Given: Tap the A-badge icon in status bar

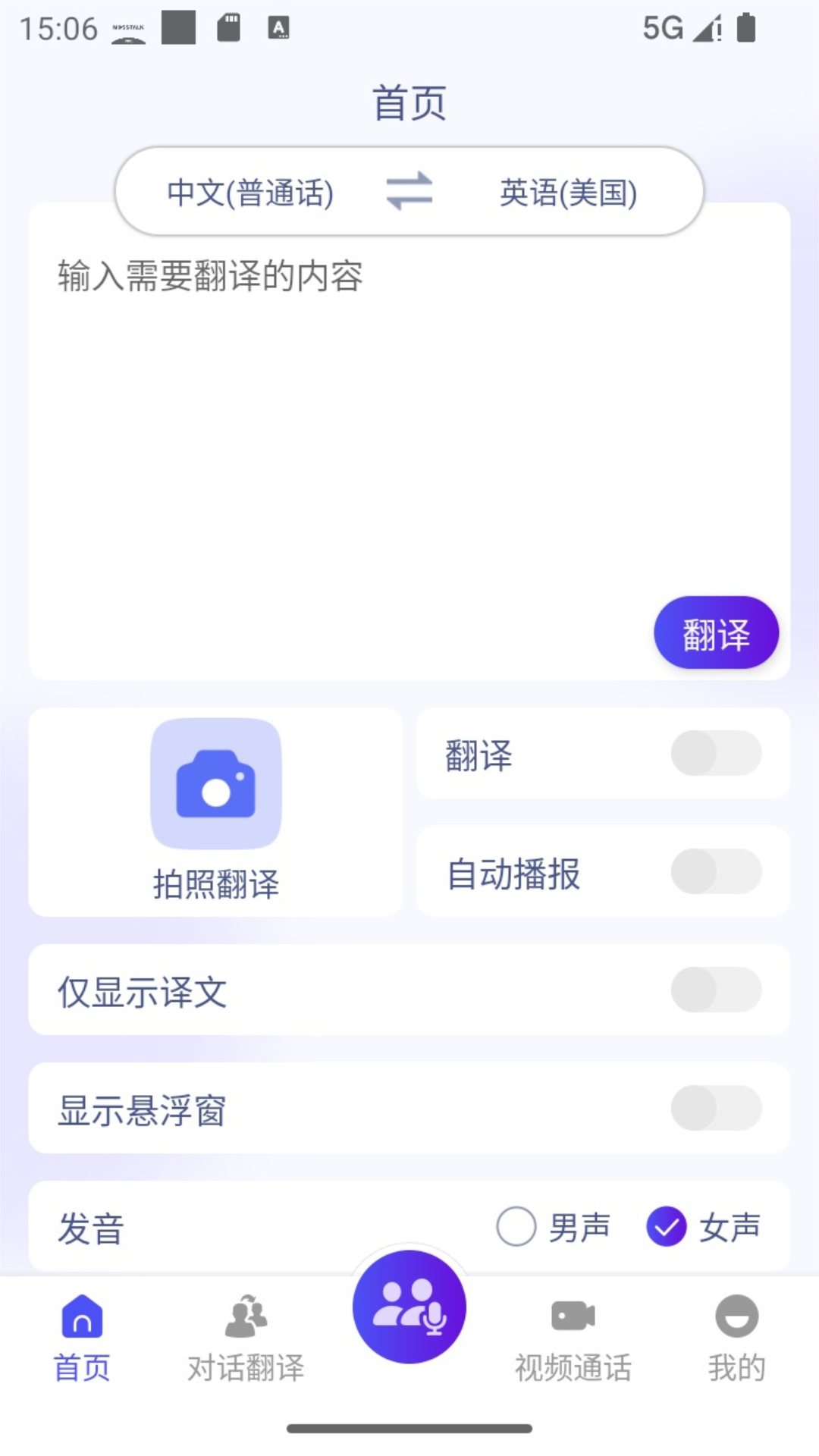Looking at the screenshot, I should click(x=280, y=27).
